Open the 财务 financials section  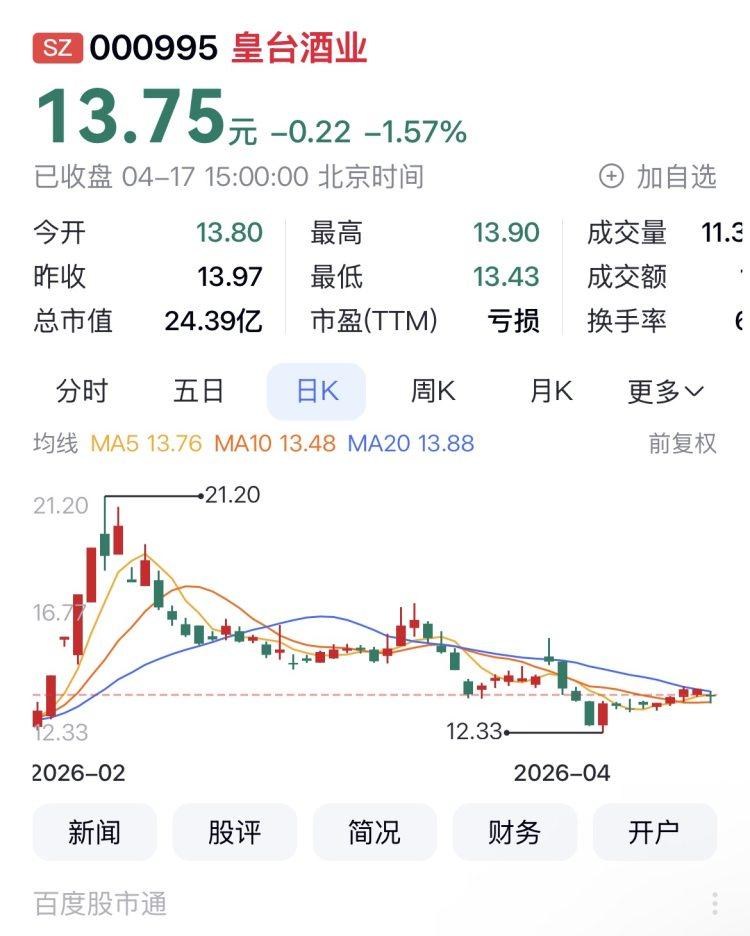point(515,832)
